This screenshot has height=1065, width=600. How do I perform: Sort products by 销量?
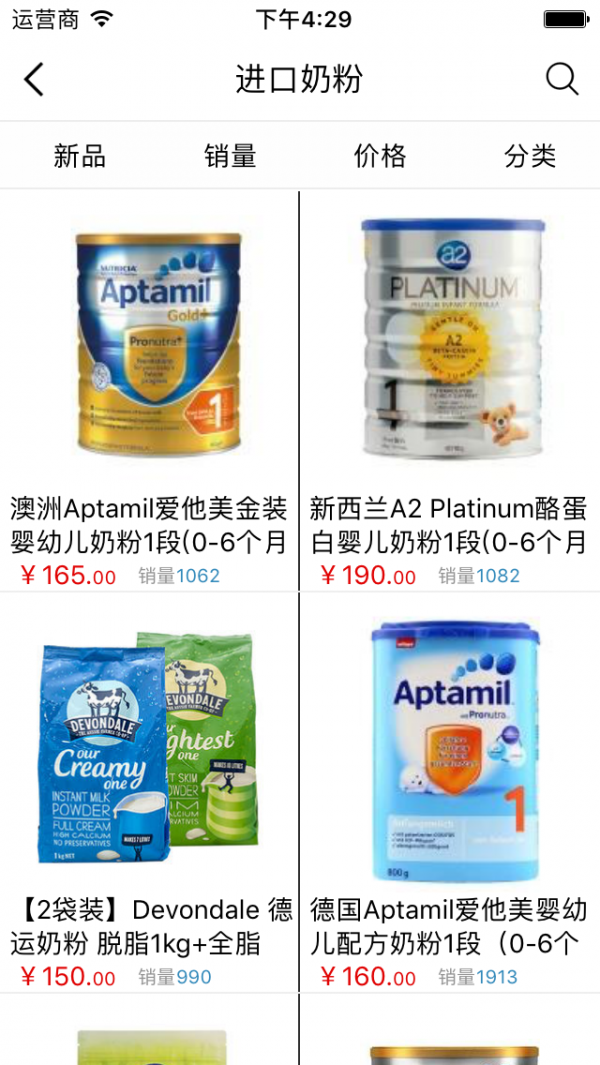pyautogui.click(x=230, y=156)
